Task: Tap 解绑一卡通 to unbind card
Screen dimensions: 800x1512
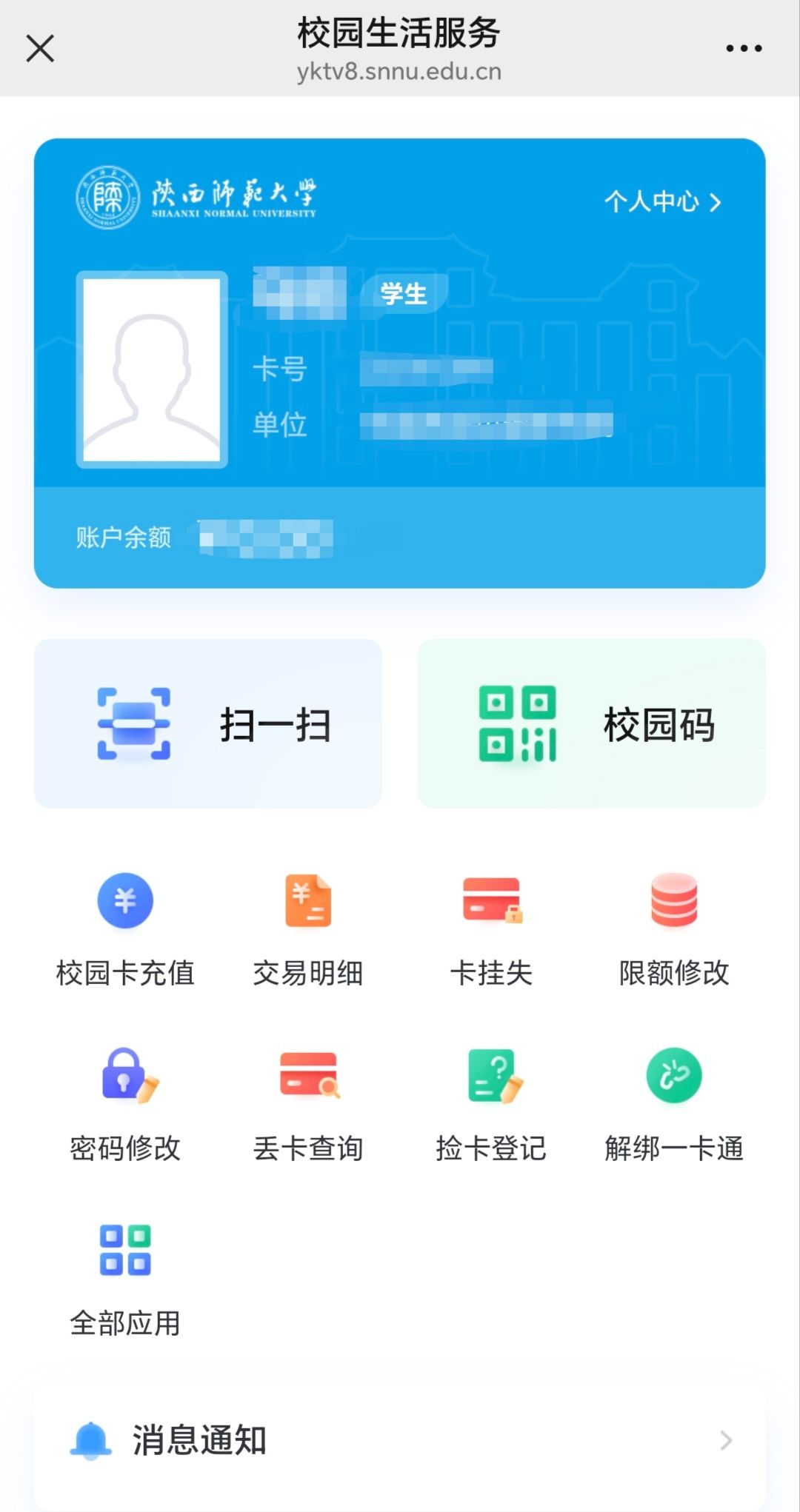Action: [674, 1103]
